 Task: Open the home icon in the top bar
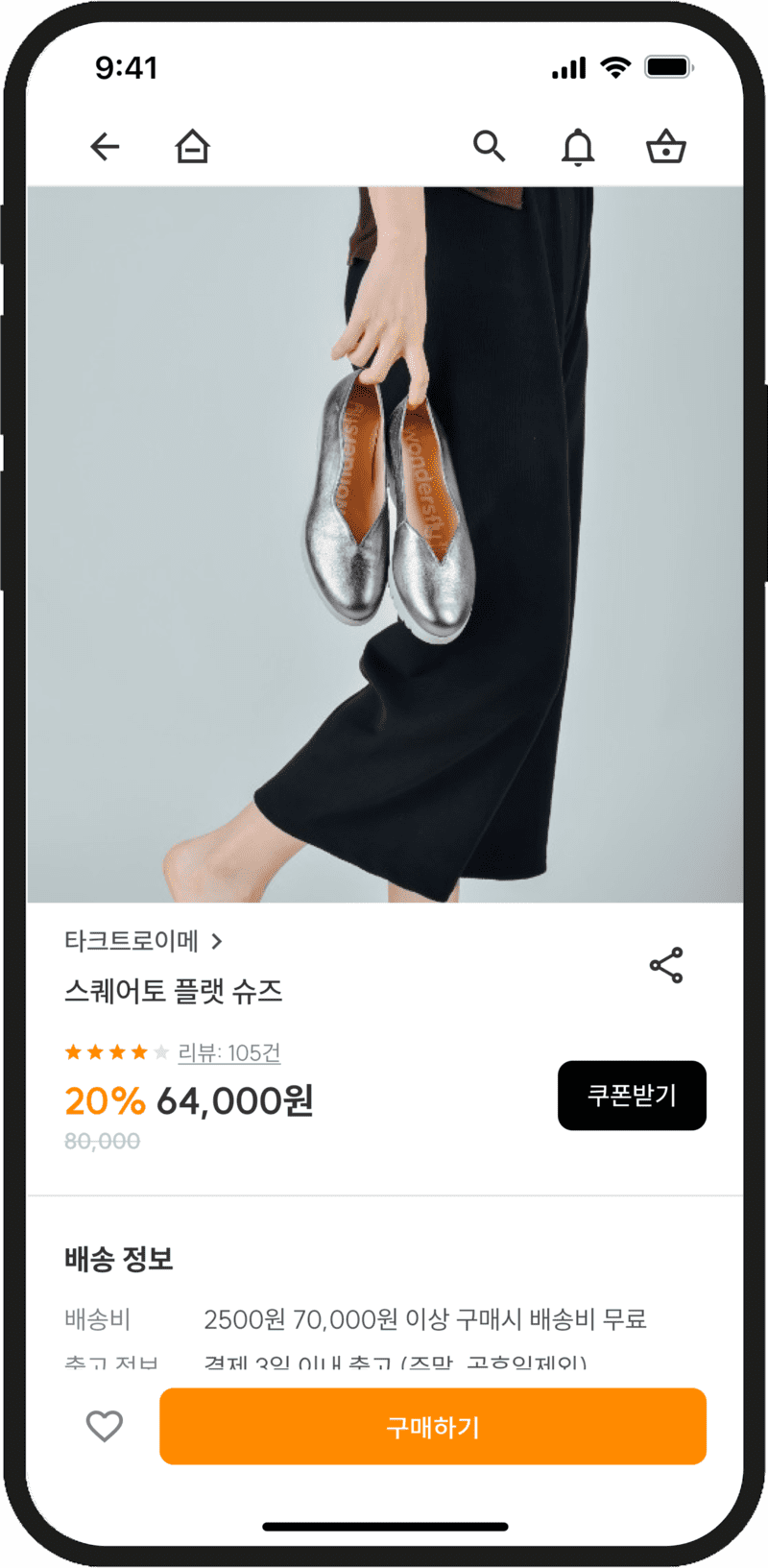[192, 147]
